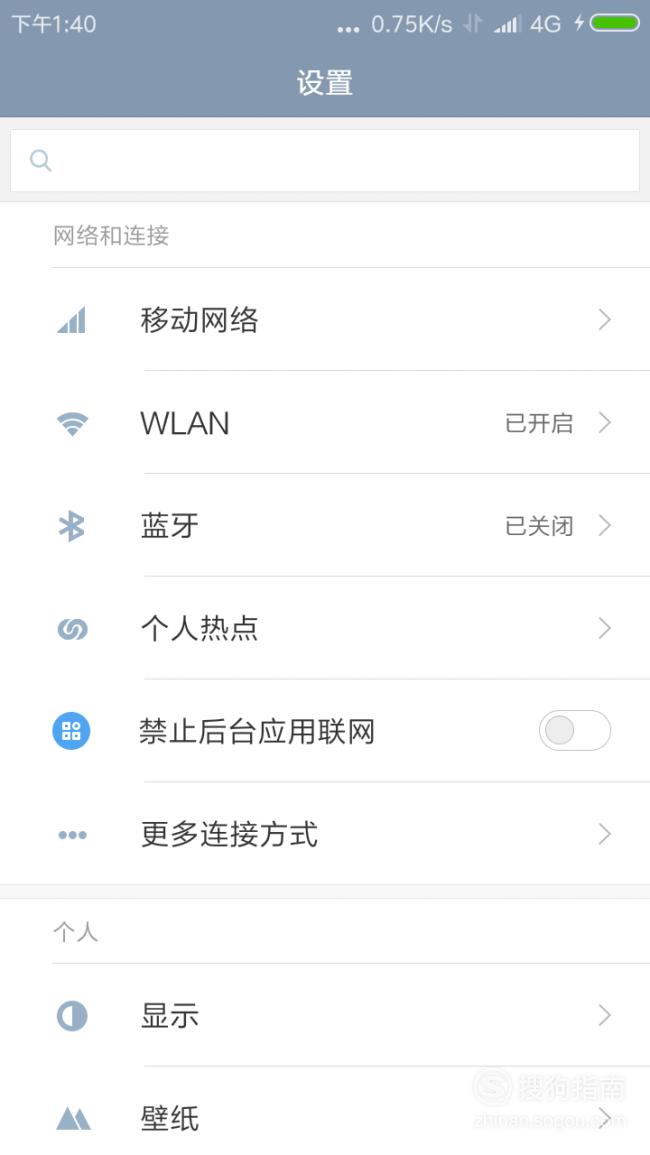Open 更多连接方式 options
This screenshot has height=1155, width=650.
tap(325, 834)
